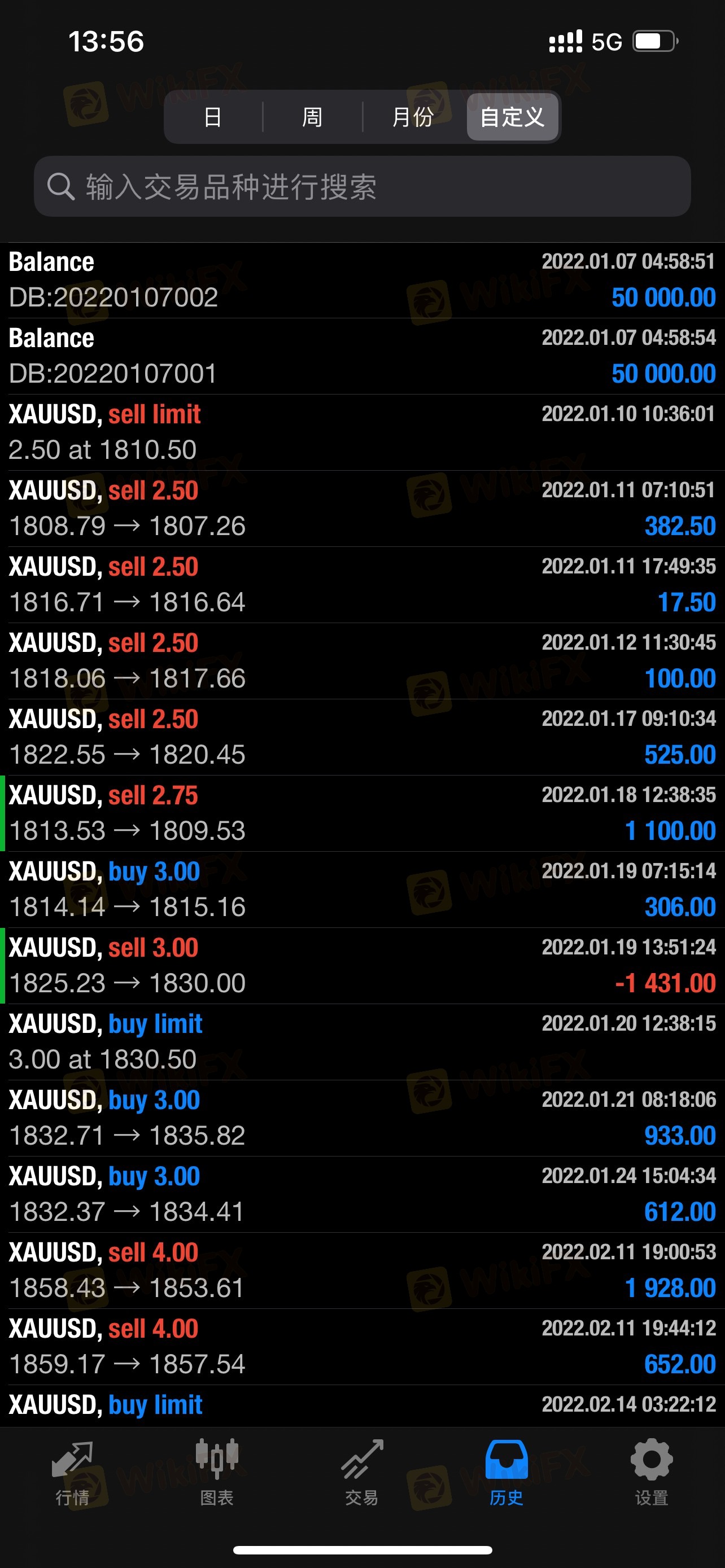The image size is (725, 1568).
Task: Select the 周 (week) period tab
Action: (x=312, y=117)
